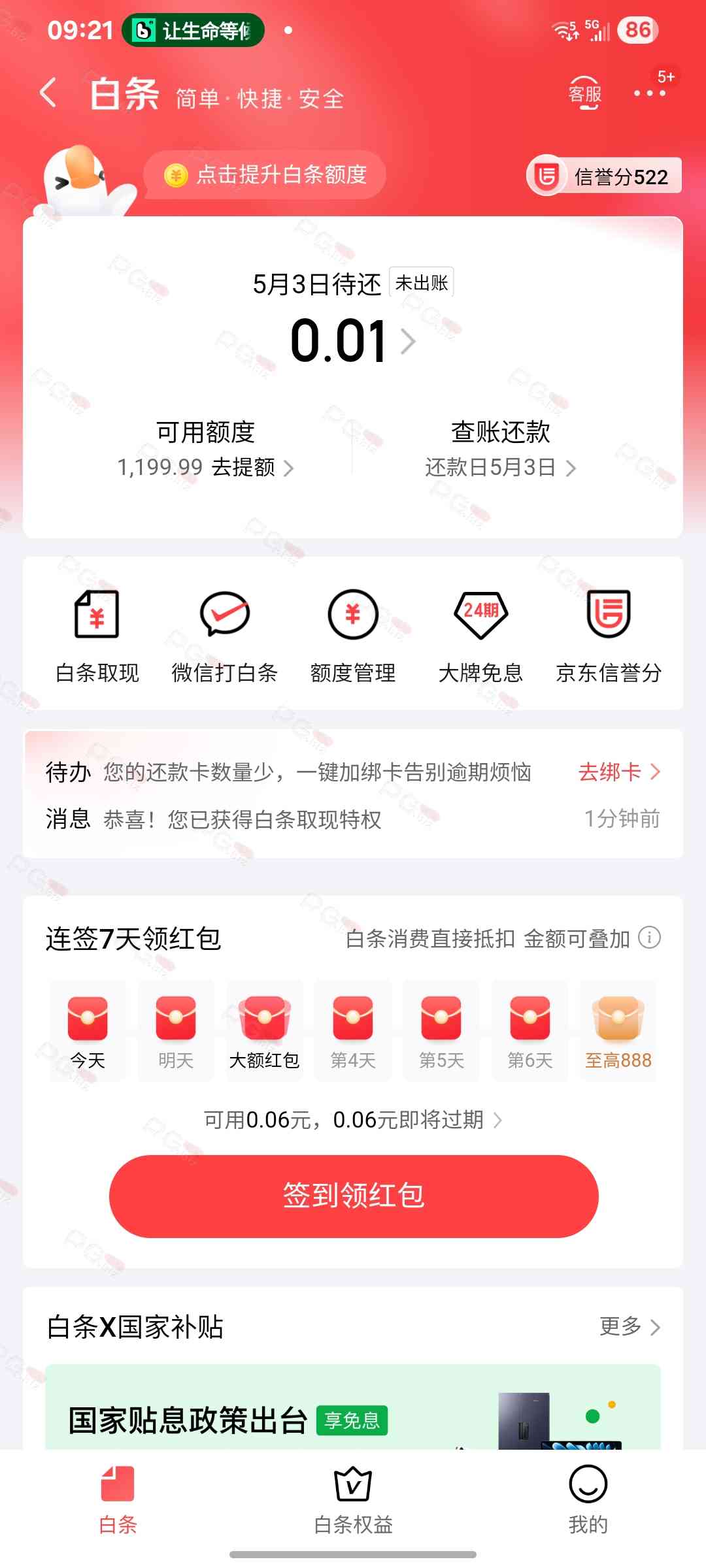Open the three-dot overflow menu
The height and width of the screenshot is (1568, 706).
tap(650, 93)
